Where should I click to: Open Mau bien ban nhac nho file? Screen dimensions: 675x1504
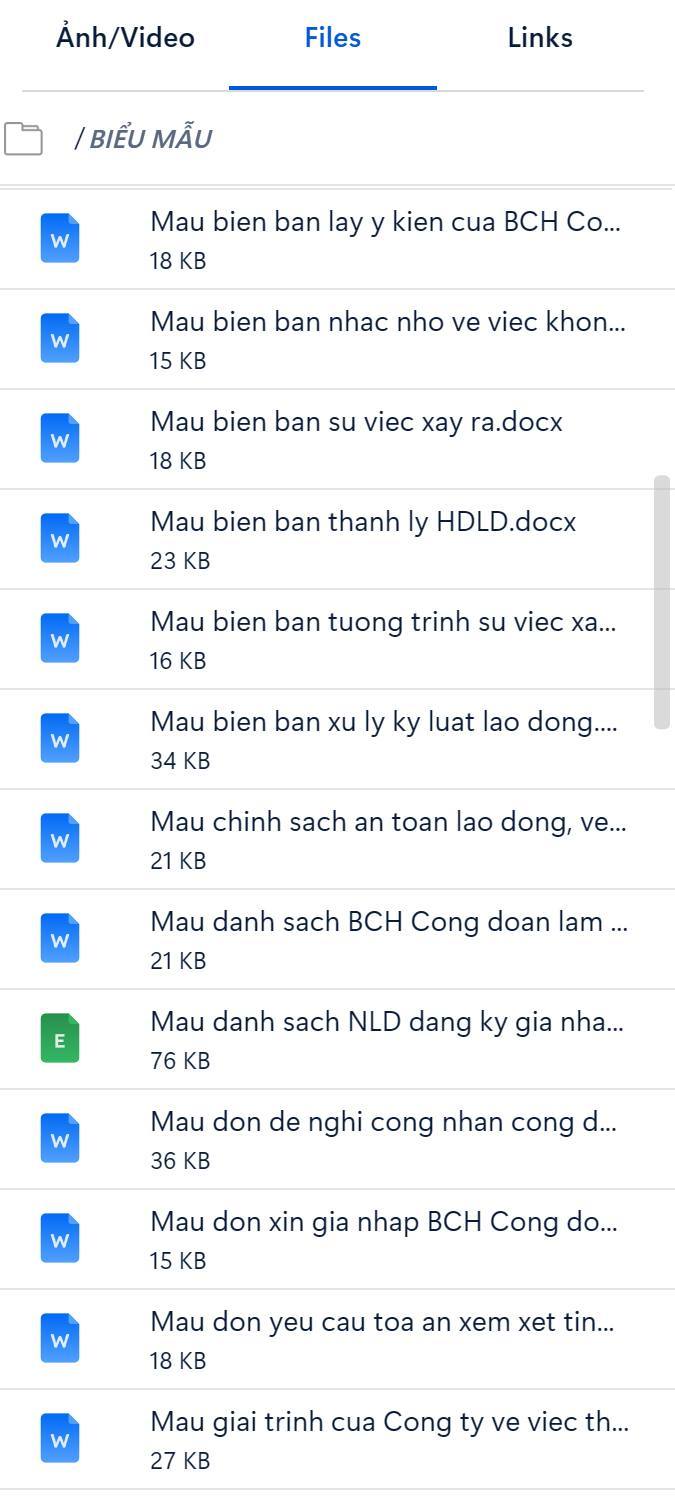tap(385, 339)
